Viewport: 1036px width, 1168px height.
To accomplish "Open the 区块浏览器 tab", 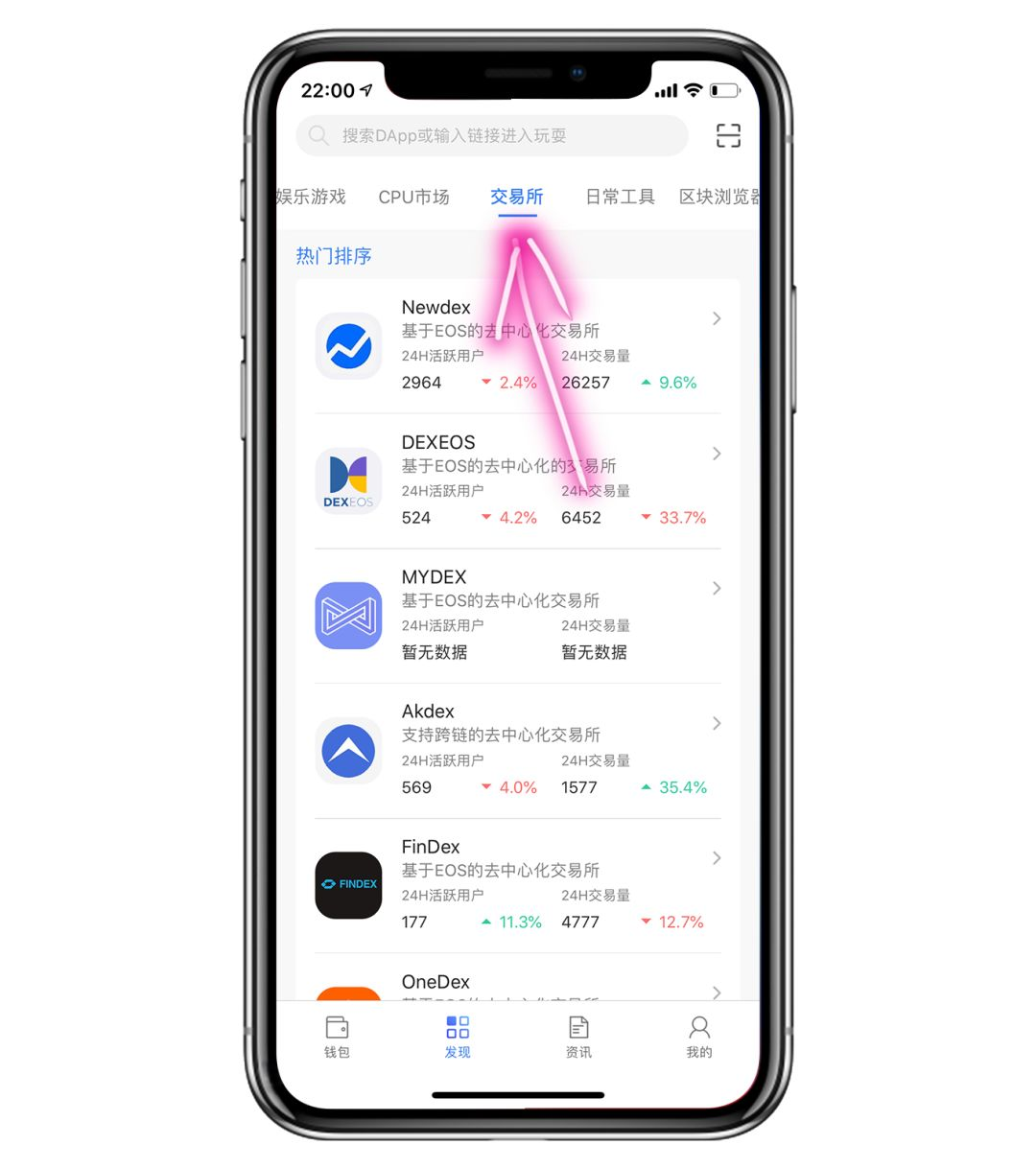I will [719, 197].
